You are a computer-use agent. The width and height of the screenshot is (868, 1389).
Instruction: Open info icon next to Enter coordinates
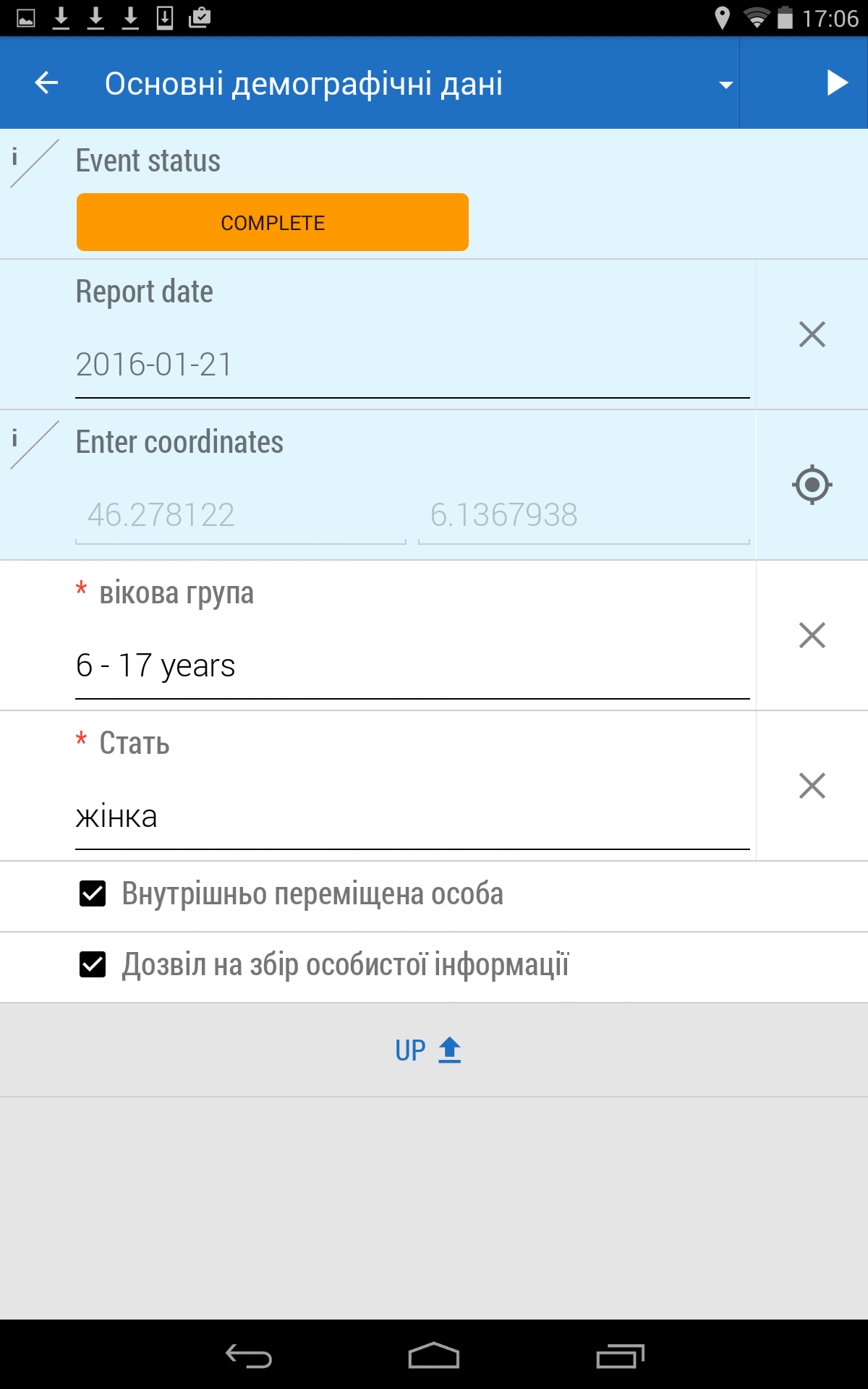15,438
